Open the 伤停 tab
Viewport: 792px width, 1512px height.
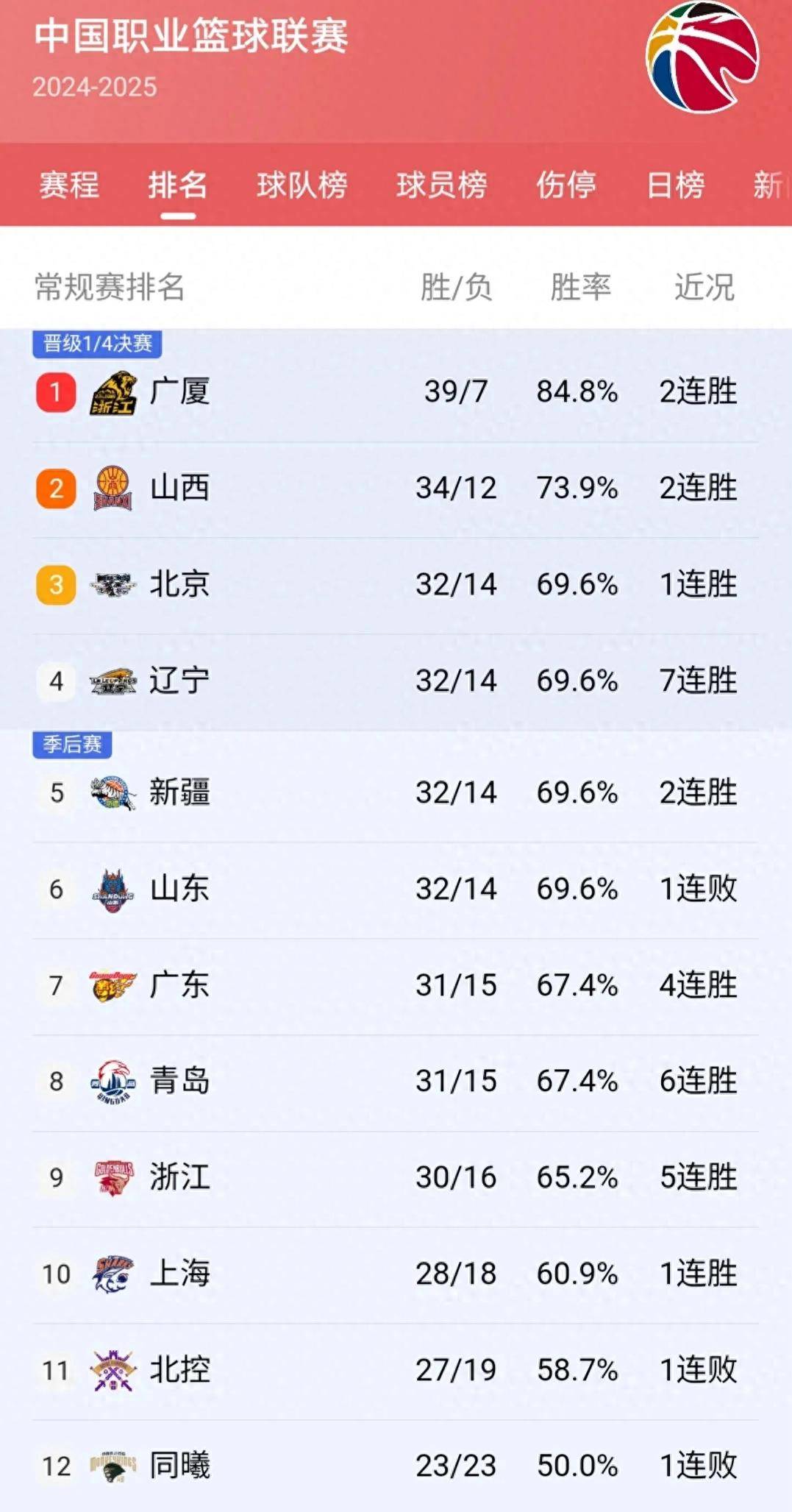coord(567,186)
